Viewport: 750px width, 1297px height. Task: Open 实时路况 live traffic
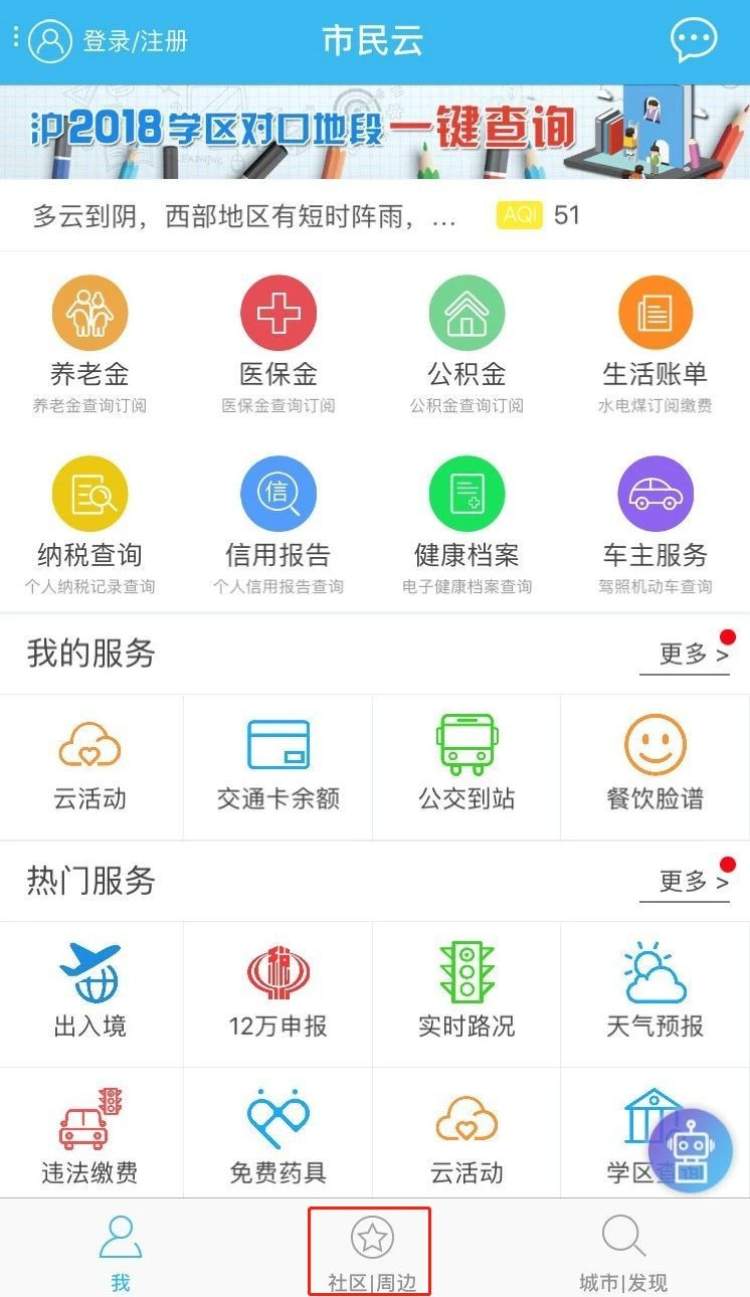466,994
